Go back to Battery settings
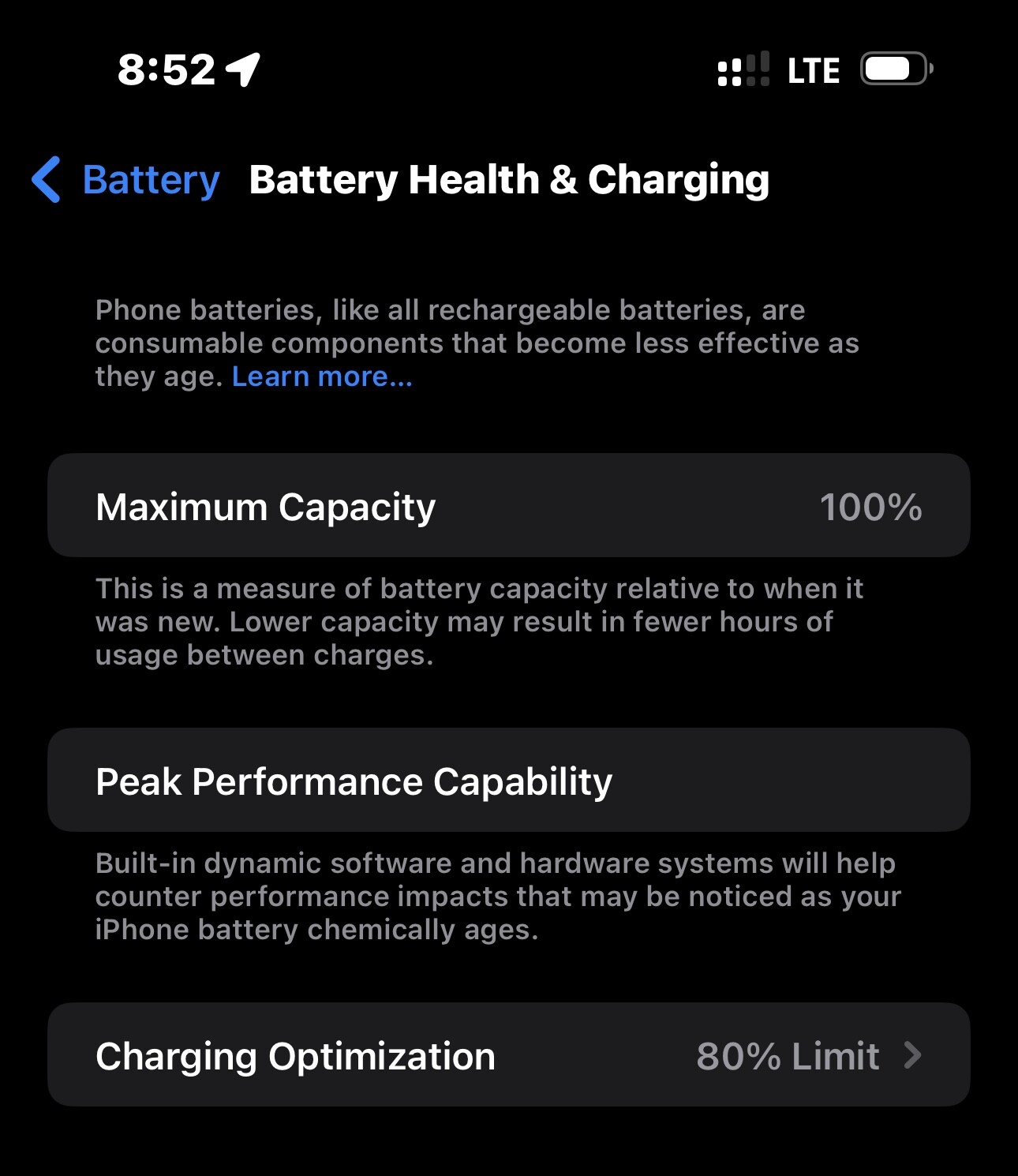The width and height of the screenshot is (1018, 1176). [126, 180]
